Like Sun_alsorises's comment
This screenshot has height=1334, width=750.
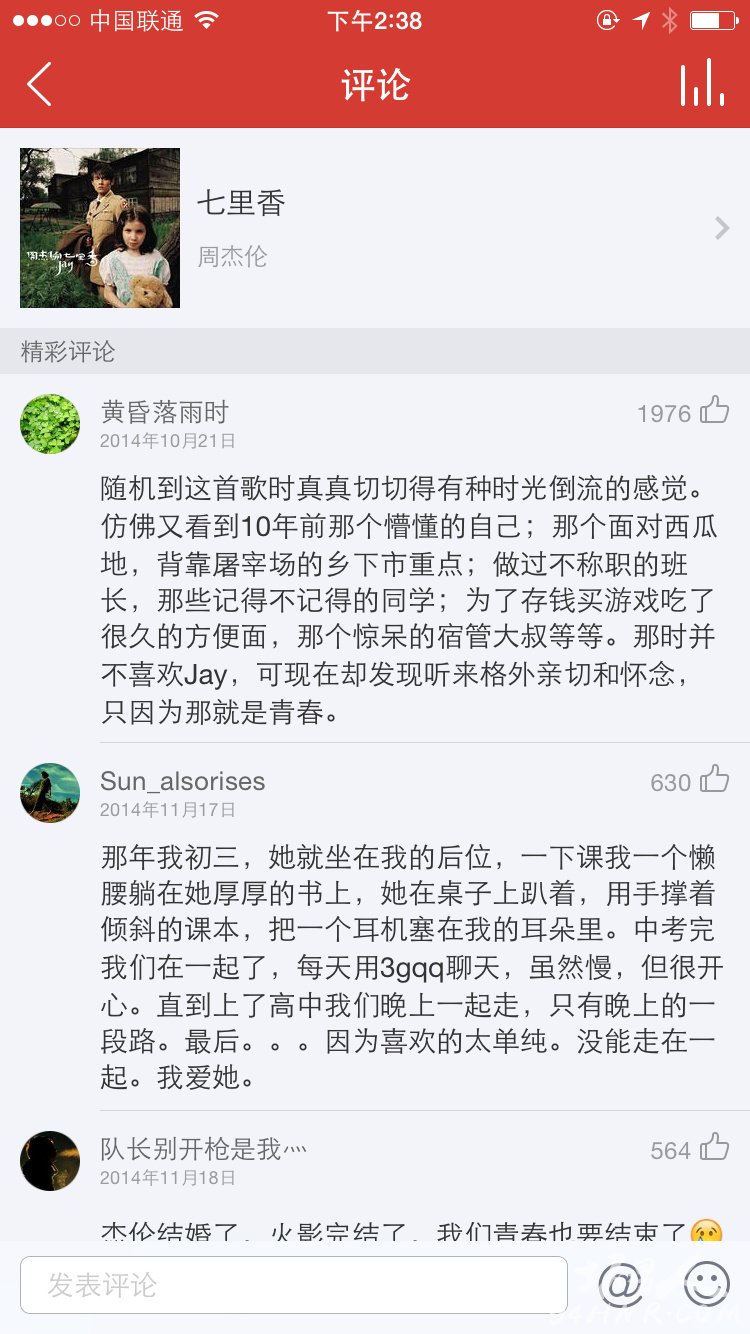click(714, 778)
